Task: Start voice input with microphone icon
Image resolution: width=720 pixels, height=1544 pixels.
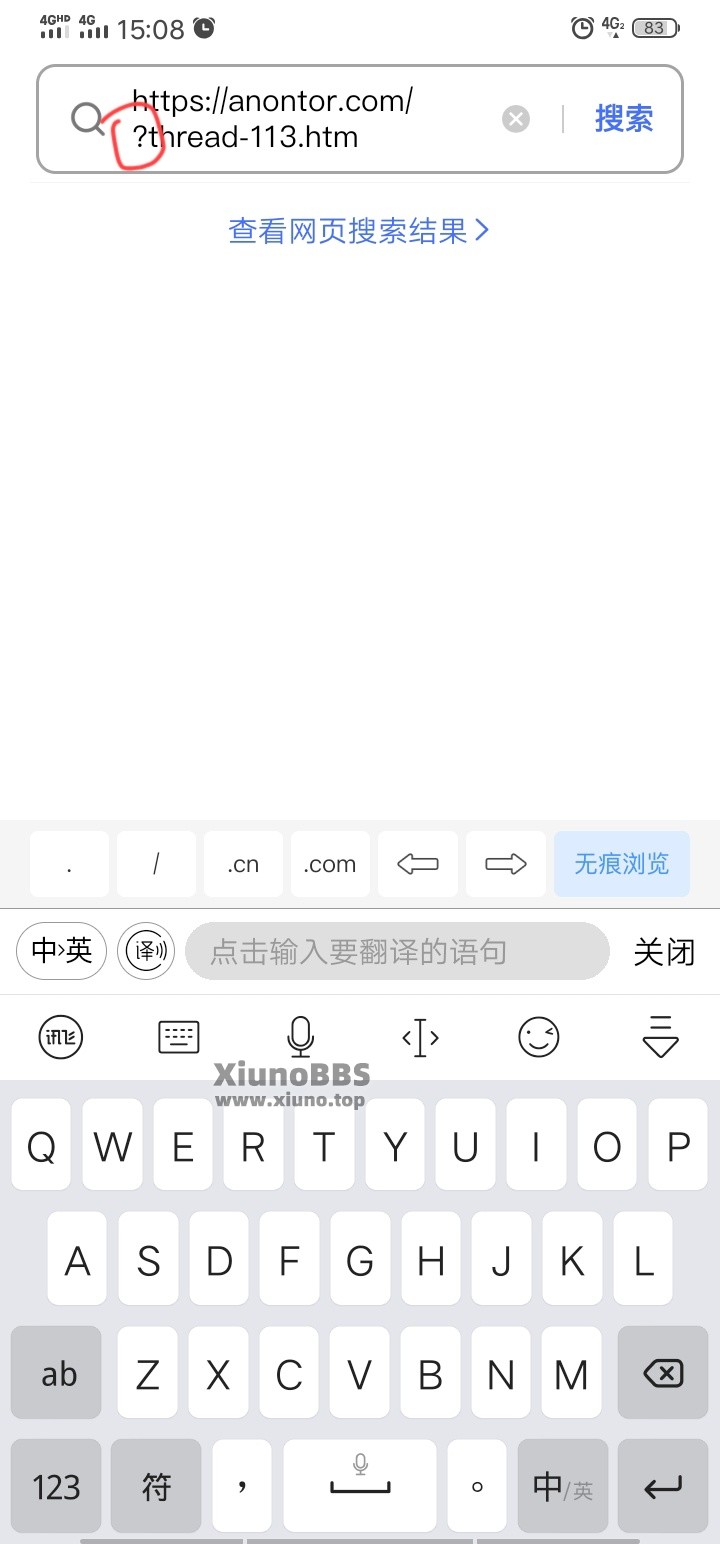Action: pos(300,1037)
